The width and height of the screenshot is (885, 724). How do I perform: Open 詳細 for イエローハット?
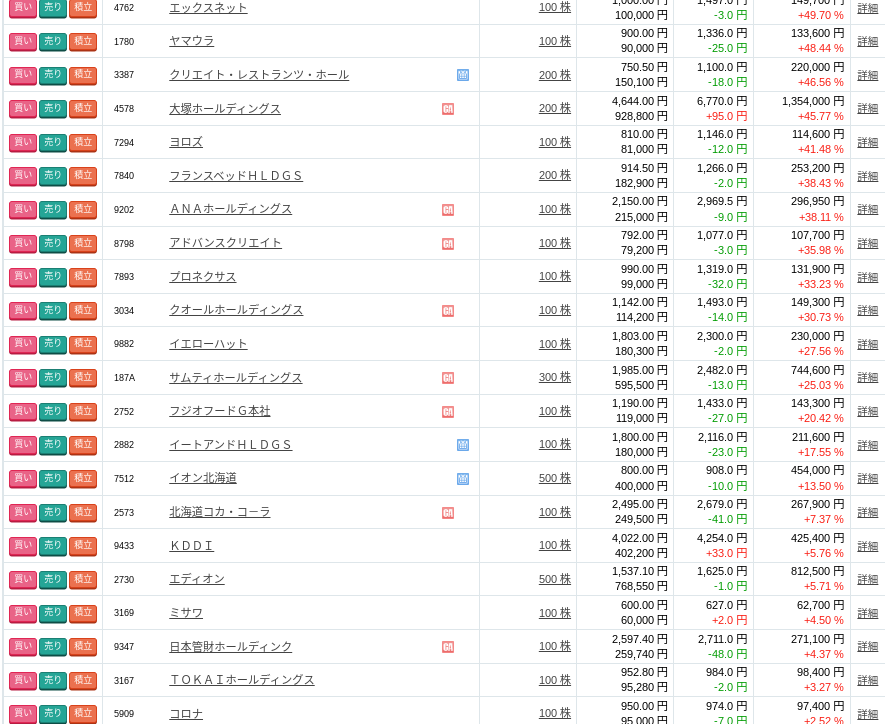pos(867,344)
